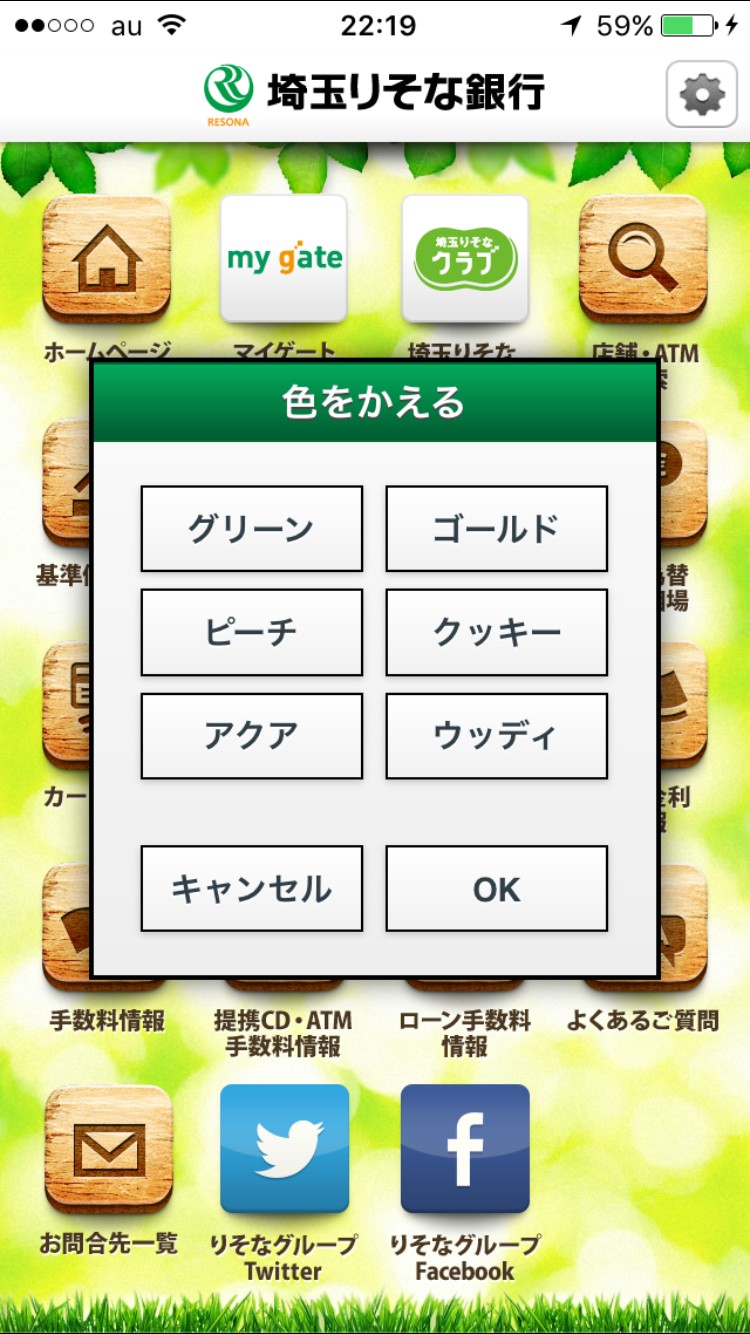Viewport: 750px width, 1334px height.
Task: Open りそなグループ Facebook
Action: coord(465,1149)
